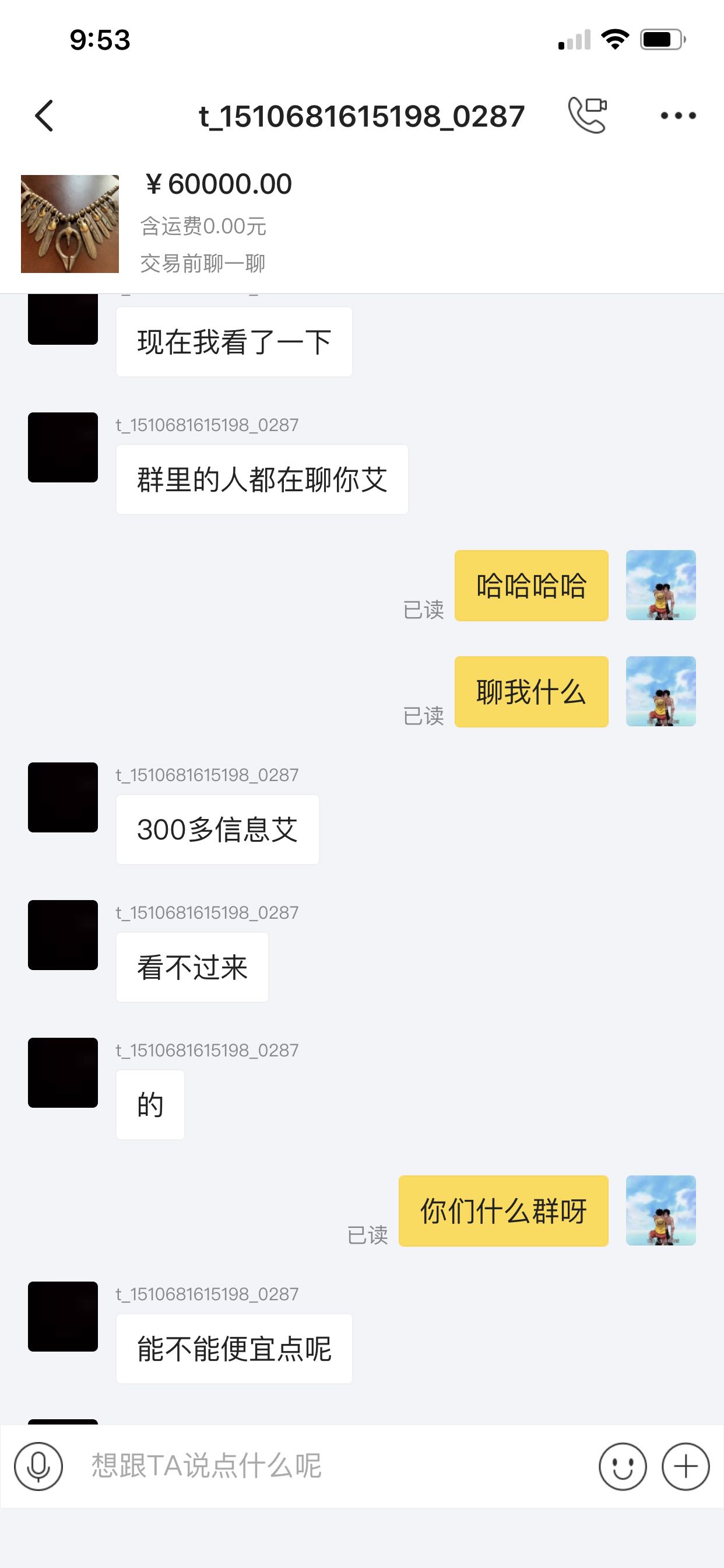
Task: Open your avatar beside 哈哈哈哈
Action: coord(660,585)
